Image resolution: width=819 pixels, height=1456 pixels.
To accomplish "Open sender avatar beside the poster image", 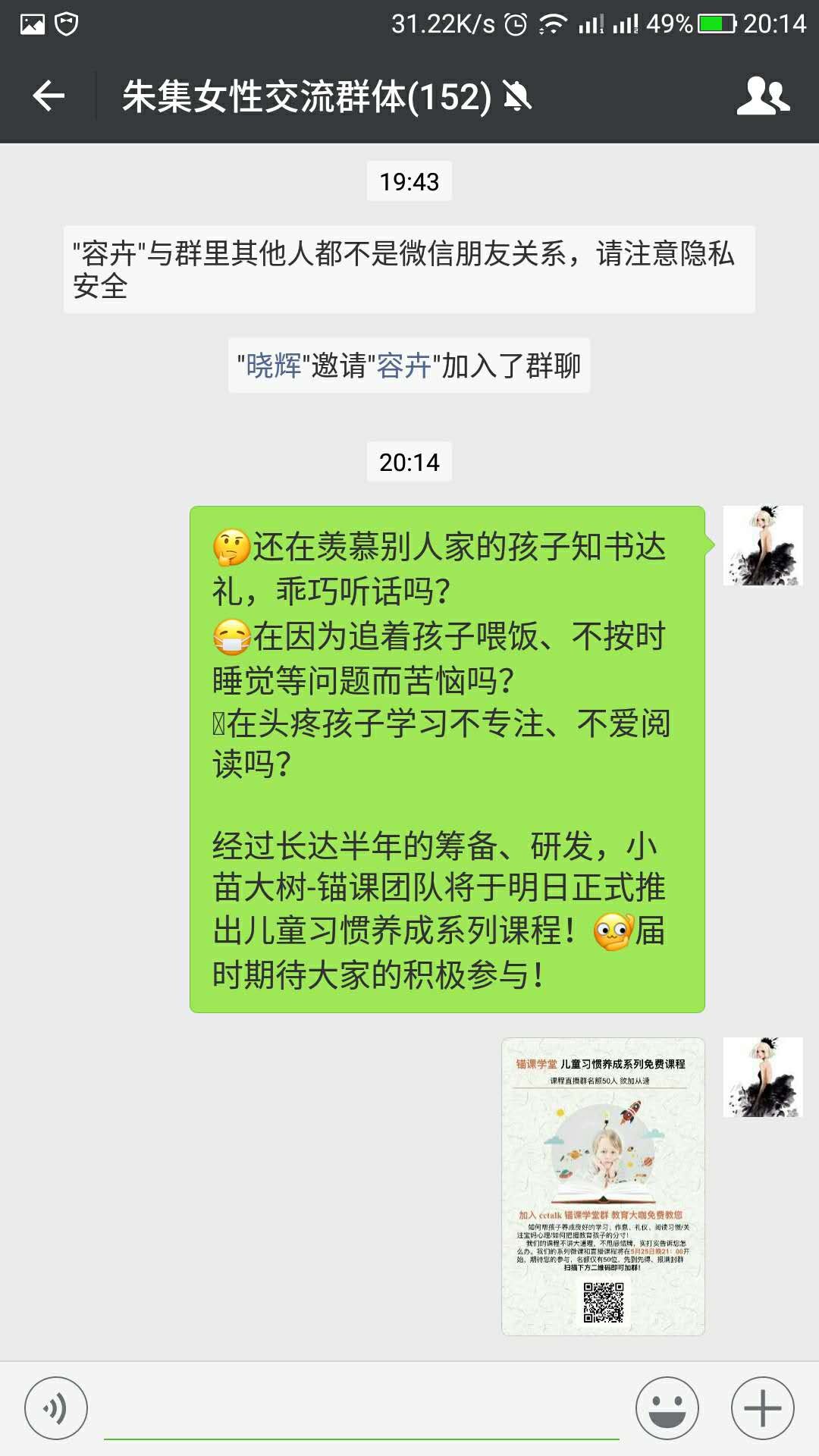I will click(x=762, y=1077).
